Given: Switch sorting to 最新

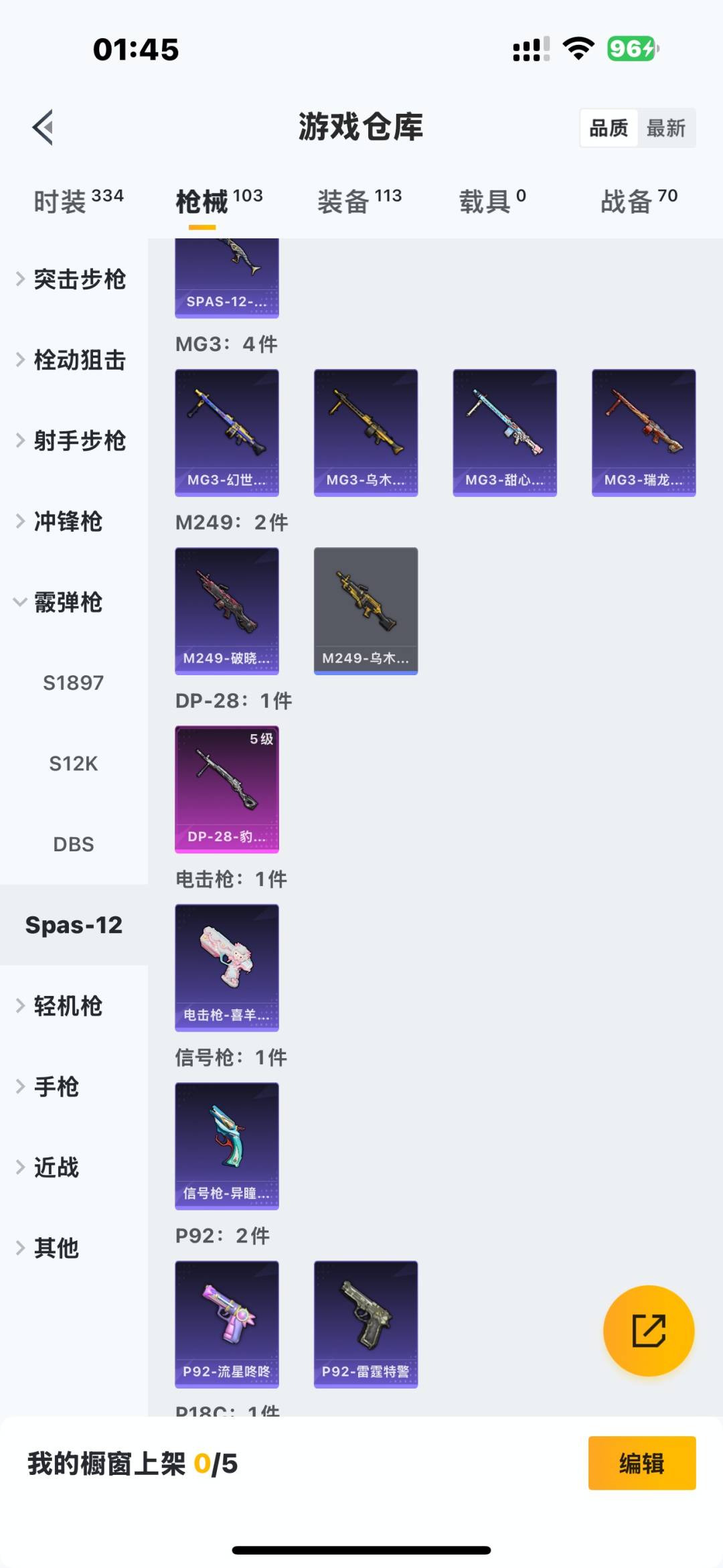Looking at the screenshot, I should [665, 127].
